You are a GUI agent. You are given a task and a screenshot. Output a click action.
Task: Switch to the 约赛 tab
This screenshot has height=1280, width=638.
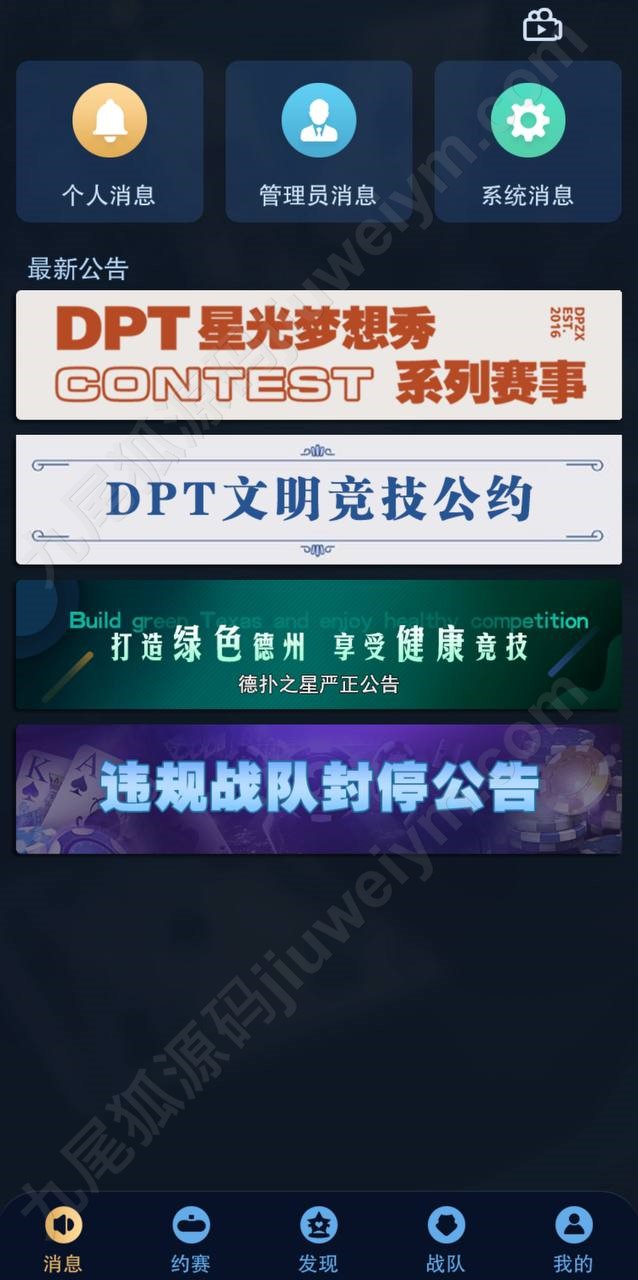[191, 1238]
